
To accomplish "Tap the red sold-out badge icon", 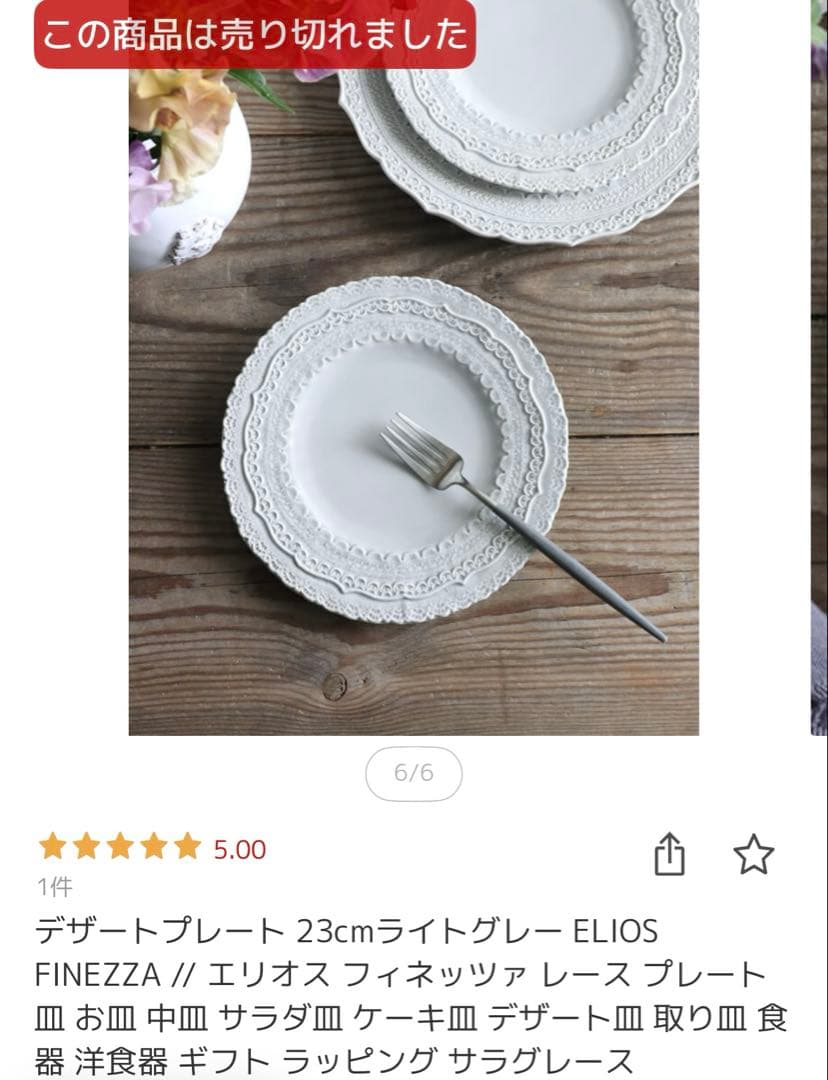I will pos(252,33).
